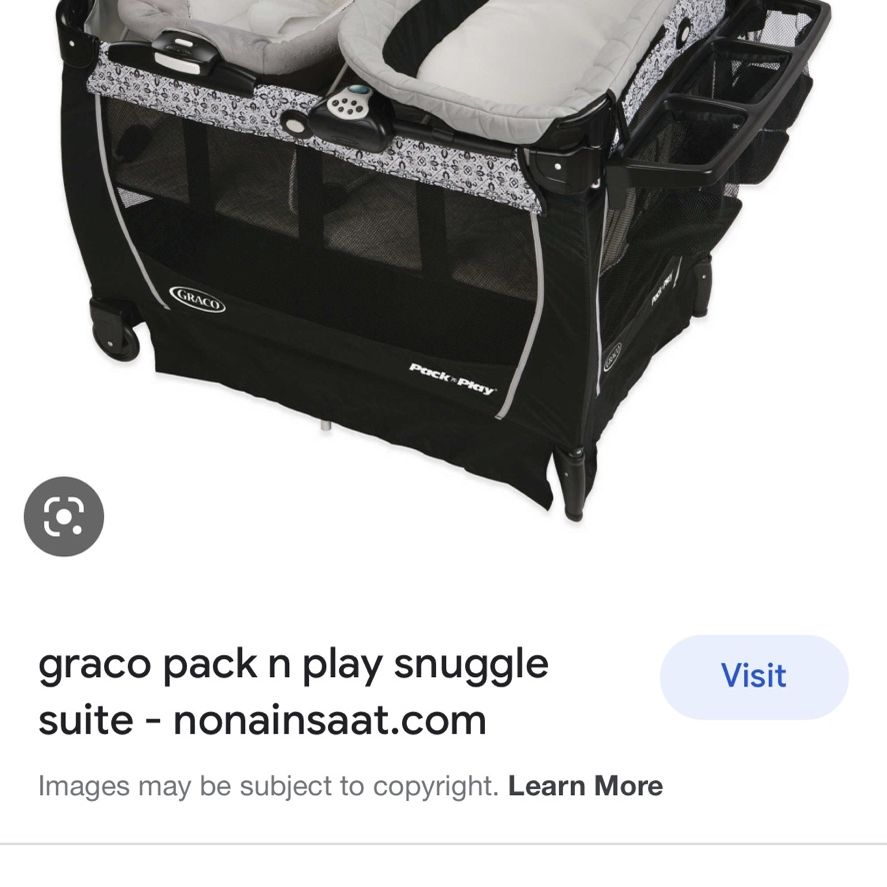Visit the nonainsaat.com website
Screen dimensions: 887x887
click(x=754, y=677)
